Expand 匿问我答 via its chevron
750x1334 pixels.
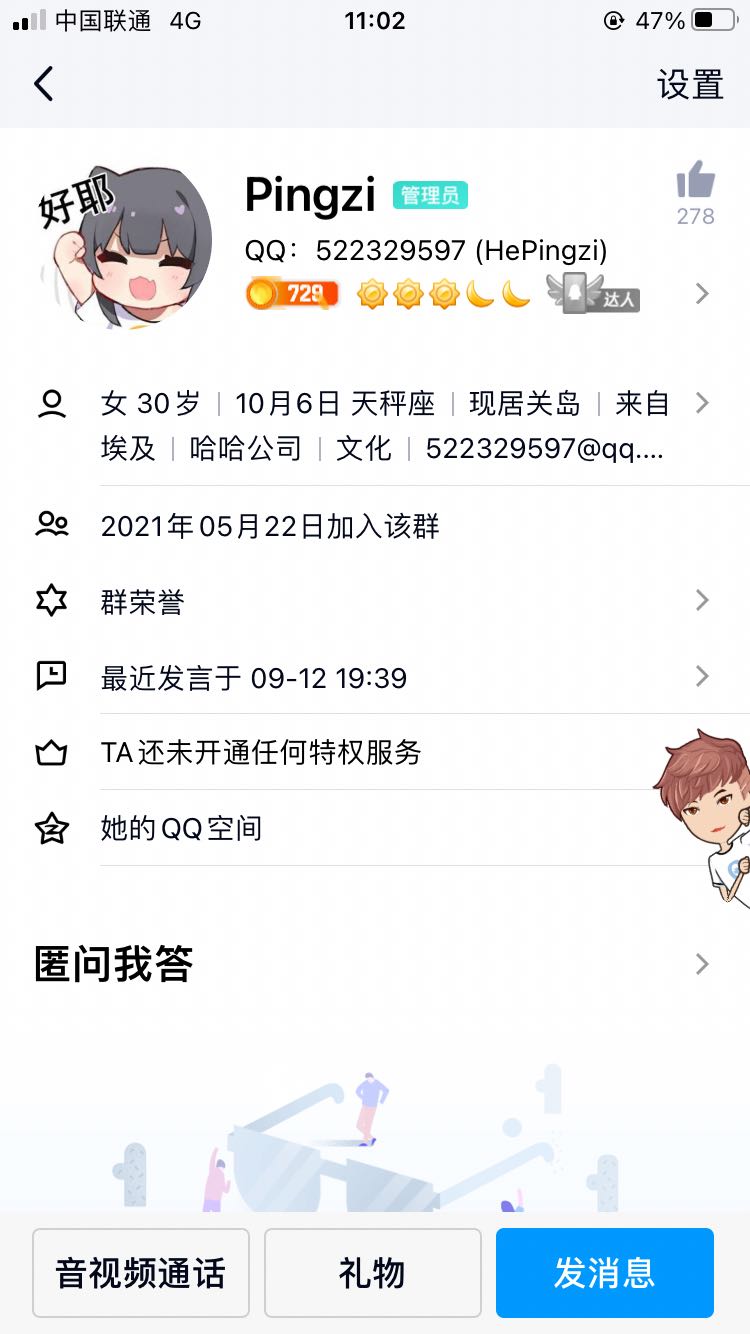click(702, 964)
